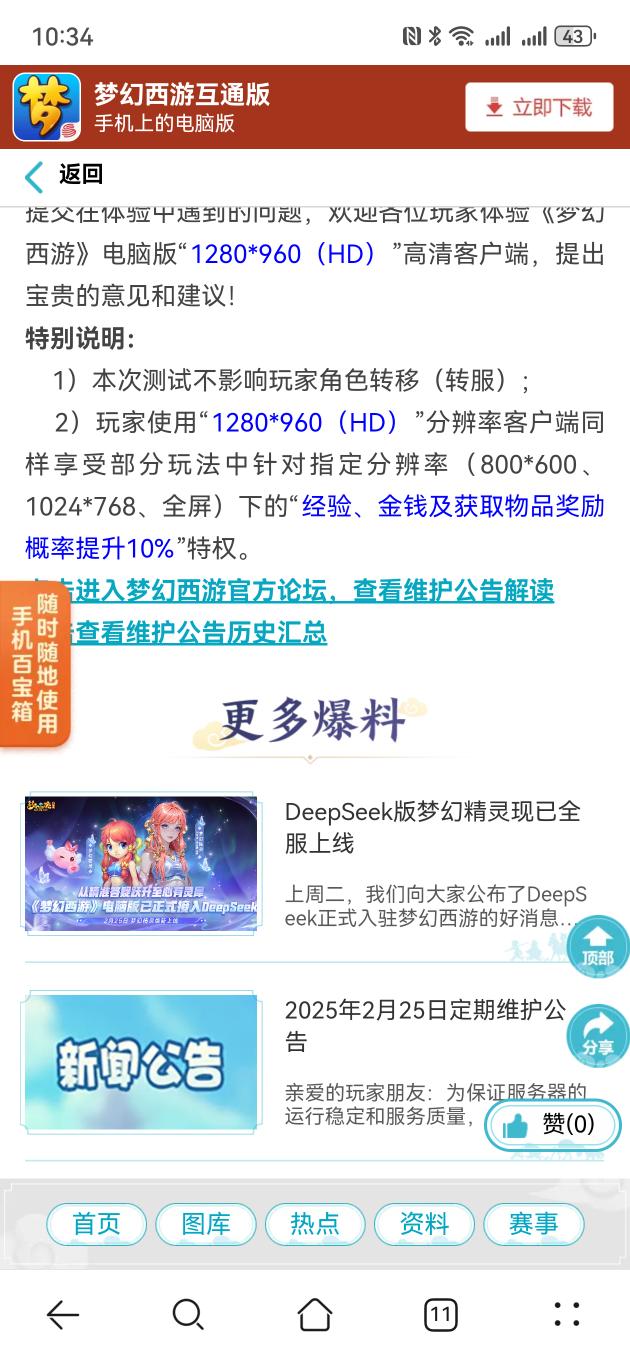The width and height of the screenshot is (630, 1360).
Task: Like the article with the 赞 button
Action: coord(552,1125)
